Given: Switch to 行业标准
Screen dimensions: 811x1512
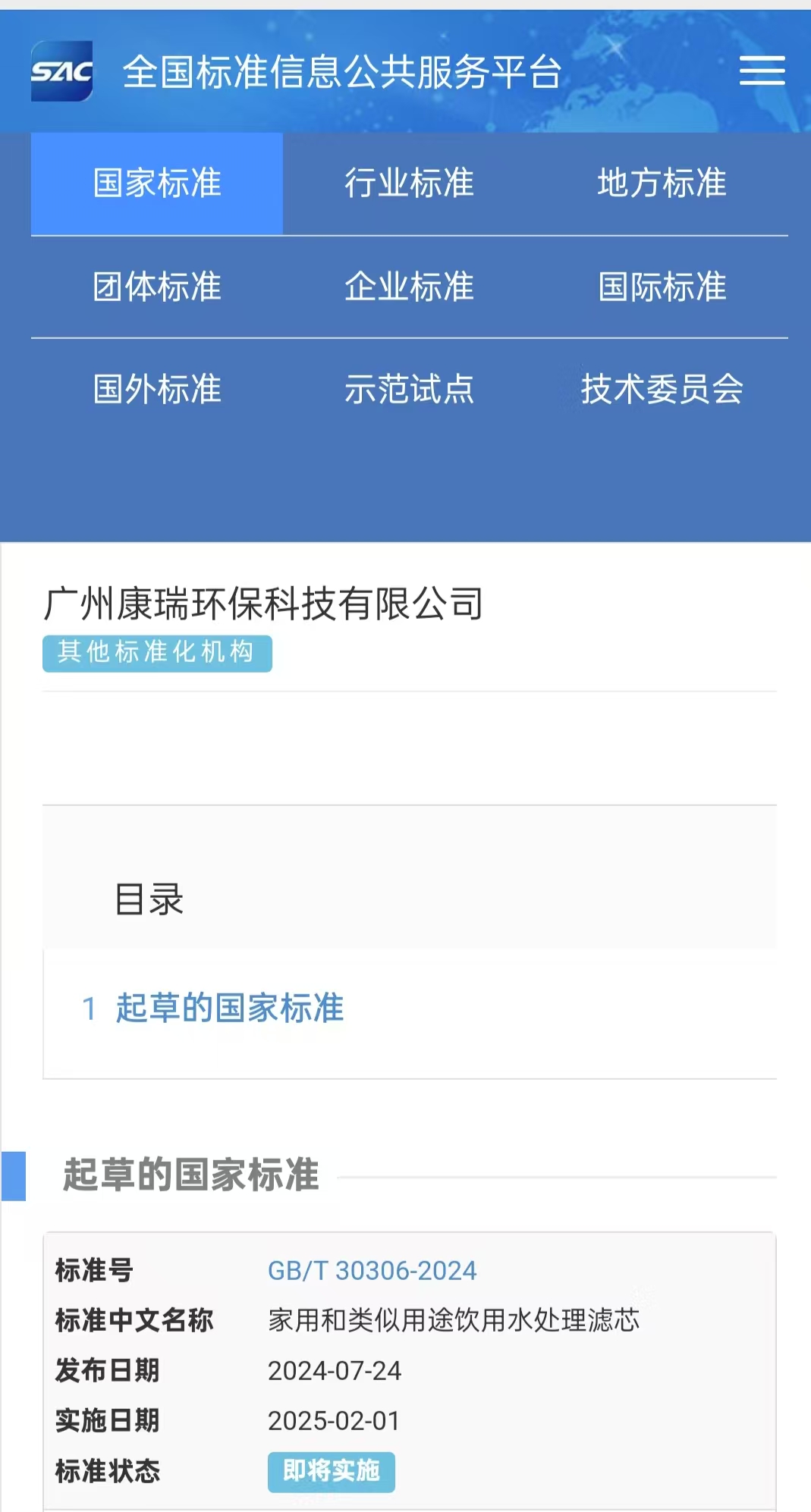Looking at the screenshot, I should 409,184.
